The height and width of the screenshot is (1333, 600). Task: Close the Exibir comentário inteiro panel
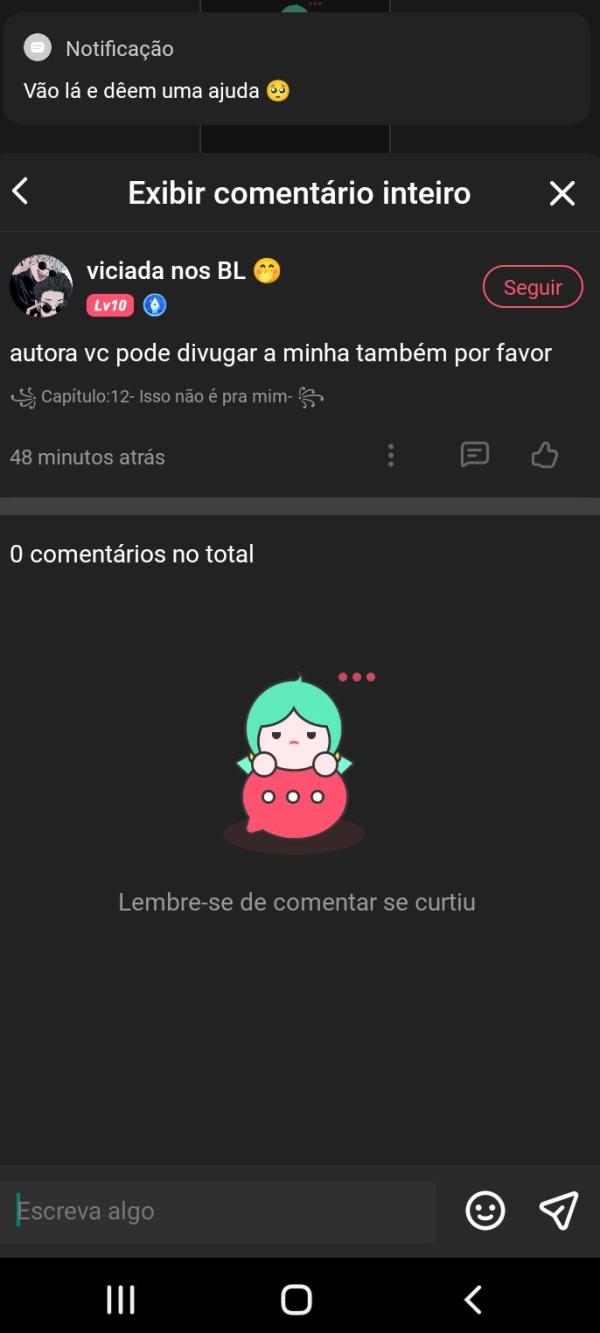coord(562,193)
